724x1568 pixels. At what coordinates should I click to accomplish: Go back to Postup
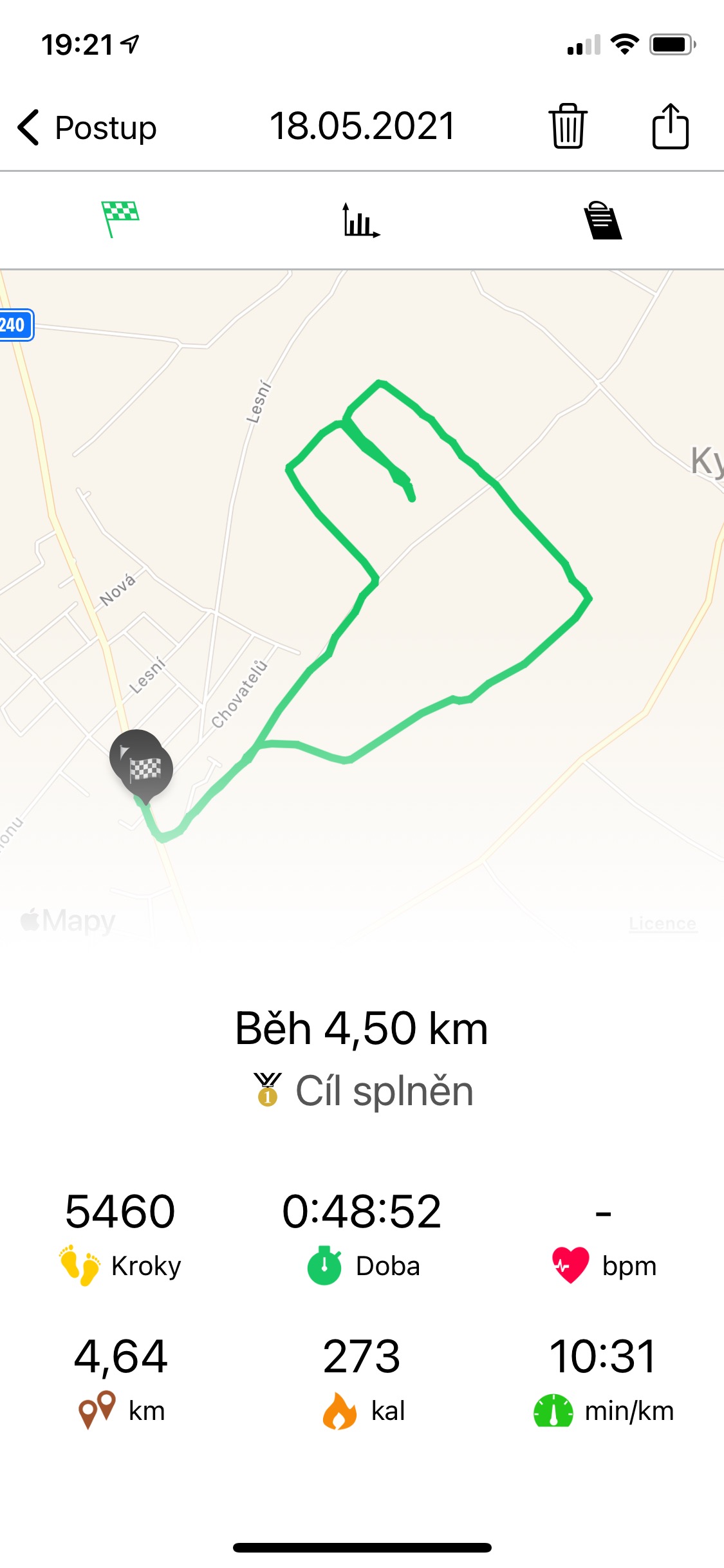[x=87, y=127]
